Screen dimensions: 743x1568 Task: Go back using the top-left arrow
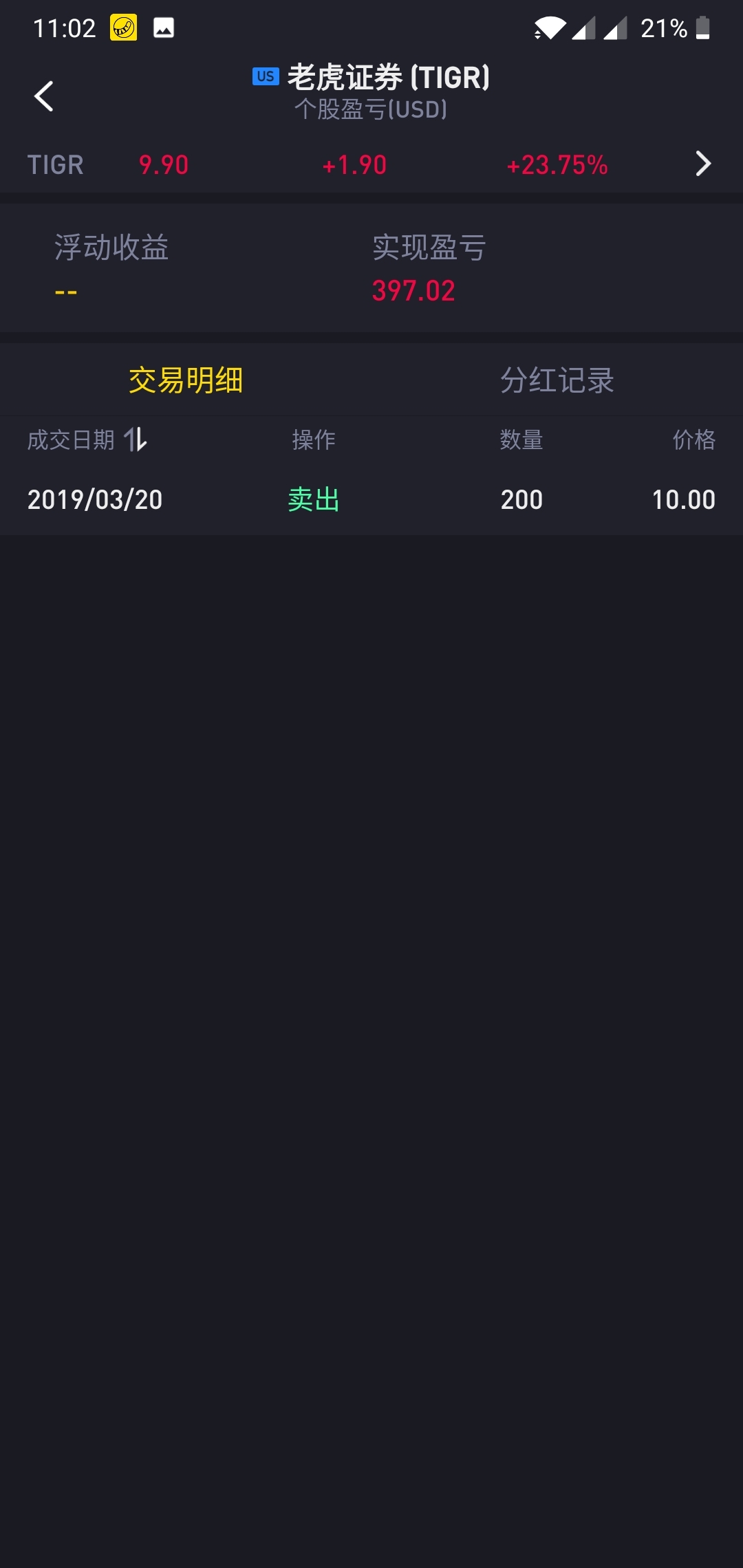[x=44, y=96]
